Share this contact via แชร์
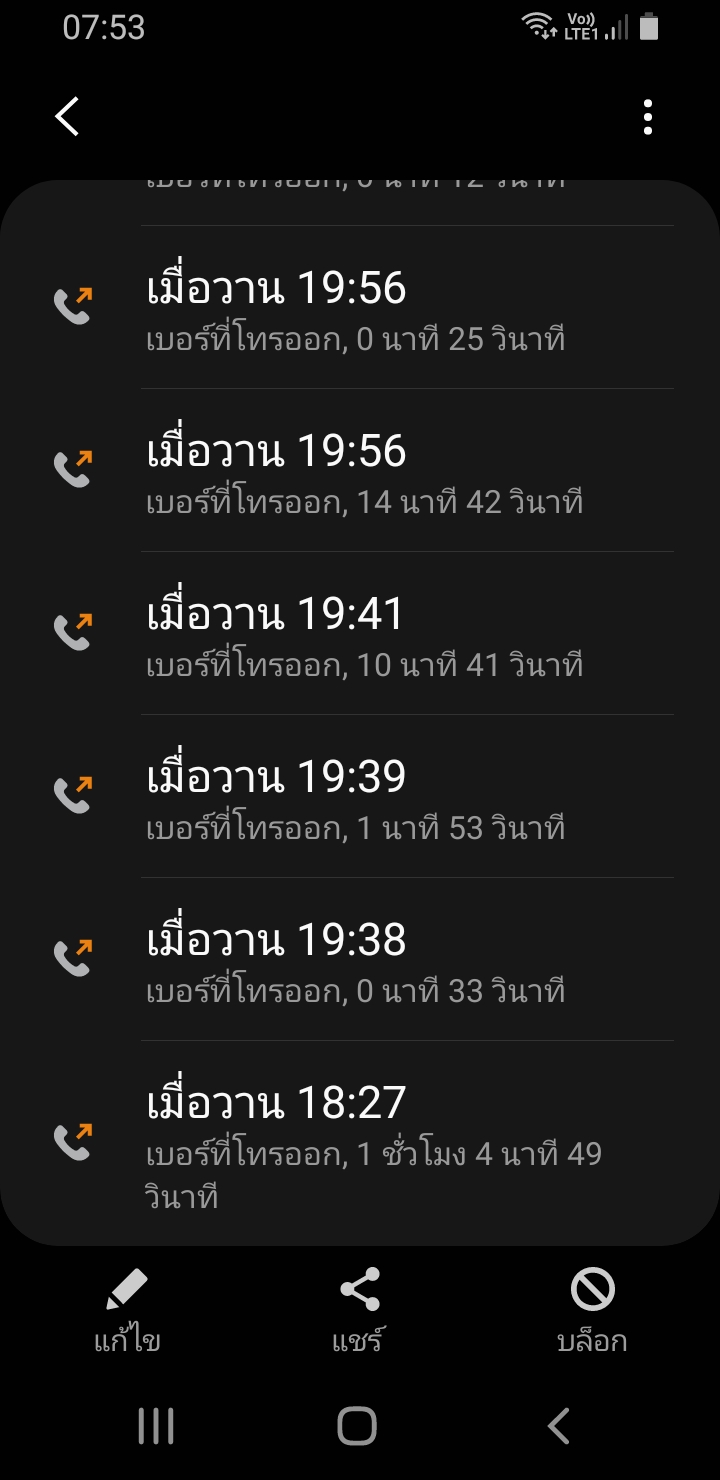720x1480 pixels. [x=359, y=1309]
